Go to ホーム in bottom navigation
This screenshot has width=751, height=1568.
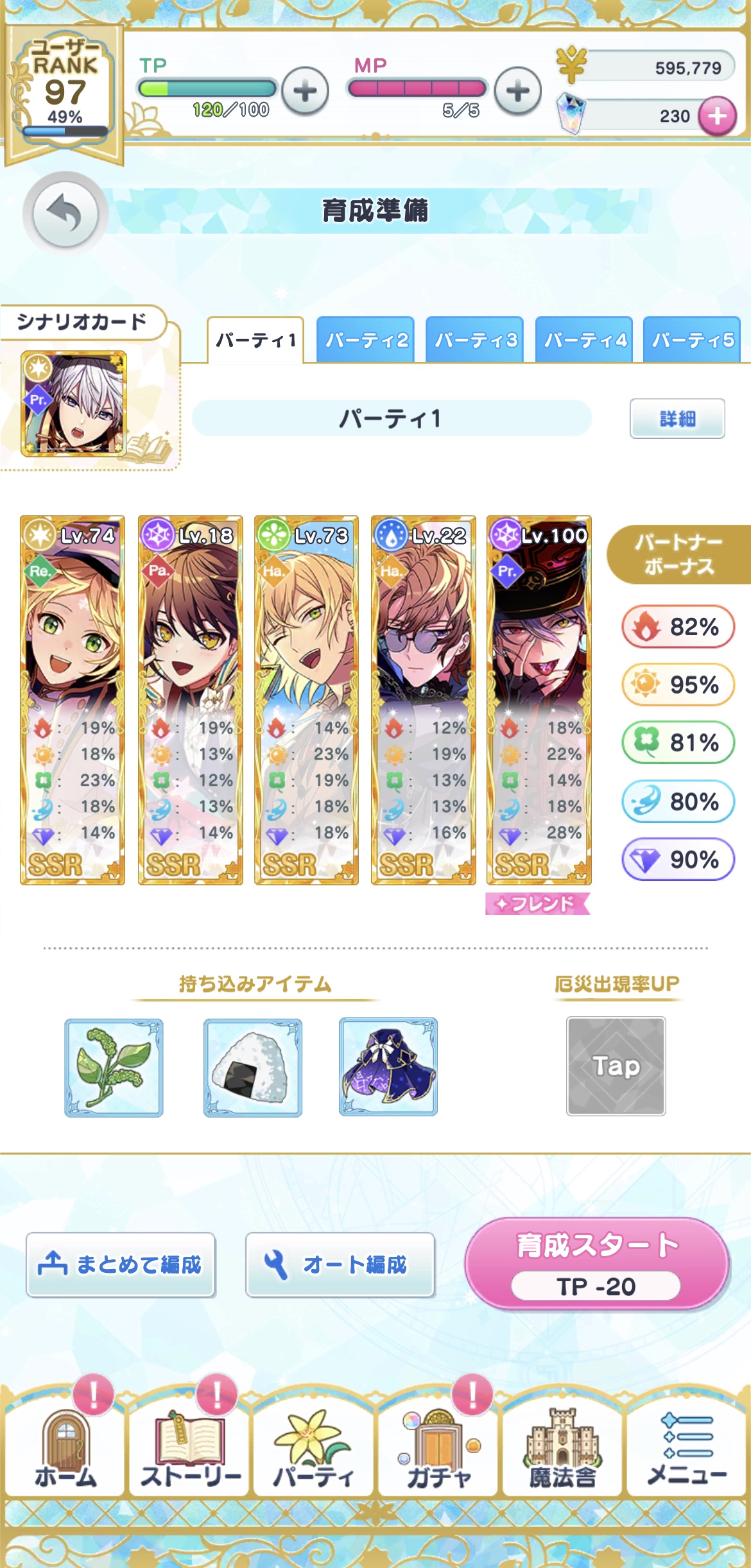pyautogui.click(x=65, y=1451)
